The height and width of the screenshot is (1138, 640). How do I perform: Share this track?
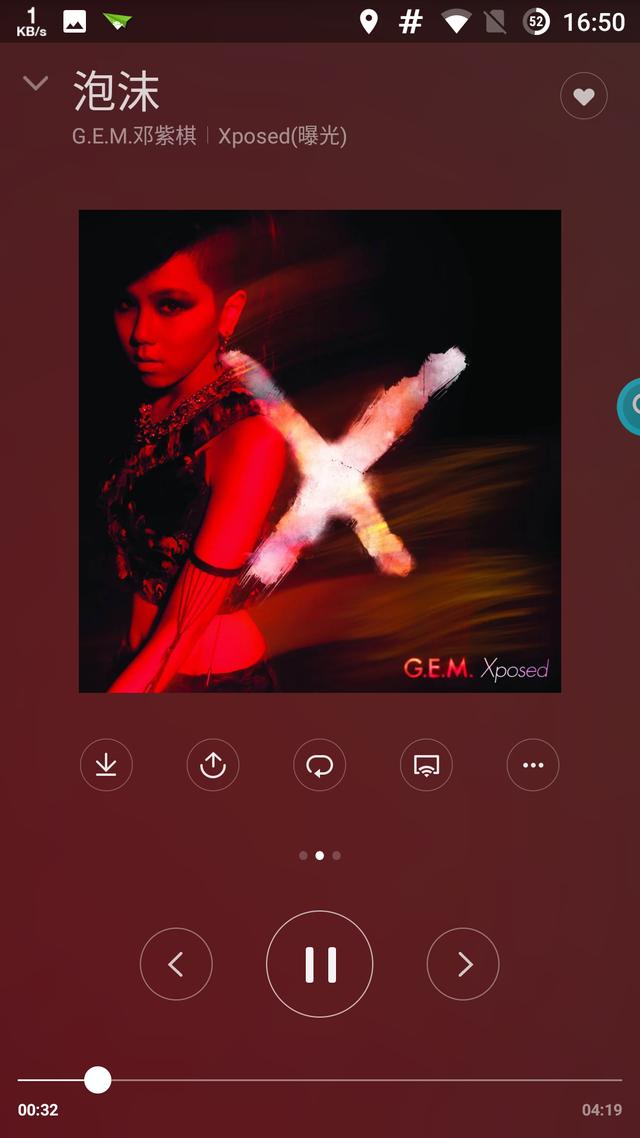click(213, 764)
